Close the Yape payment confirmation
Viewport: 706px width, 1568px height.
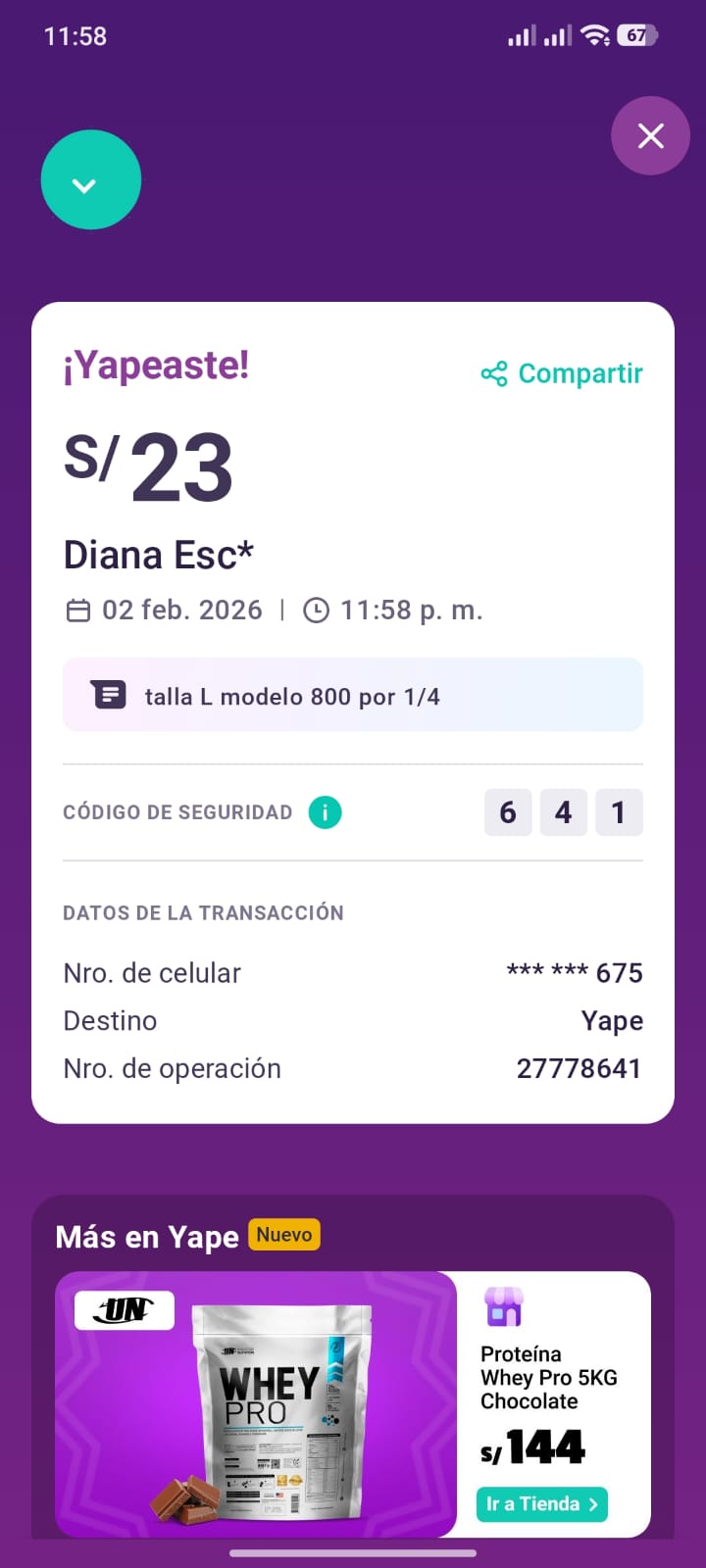click(x=650, y=136)
